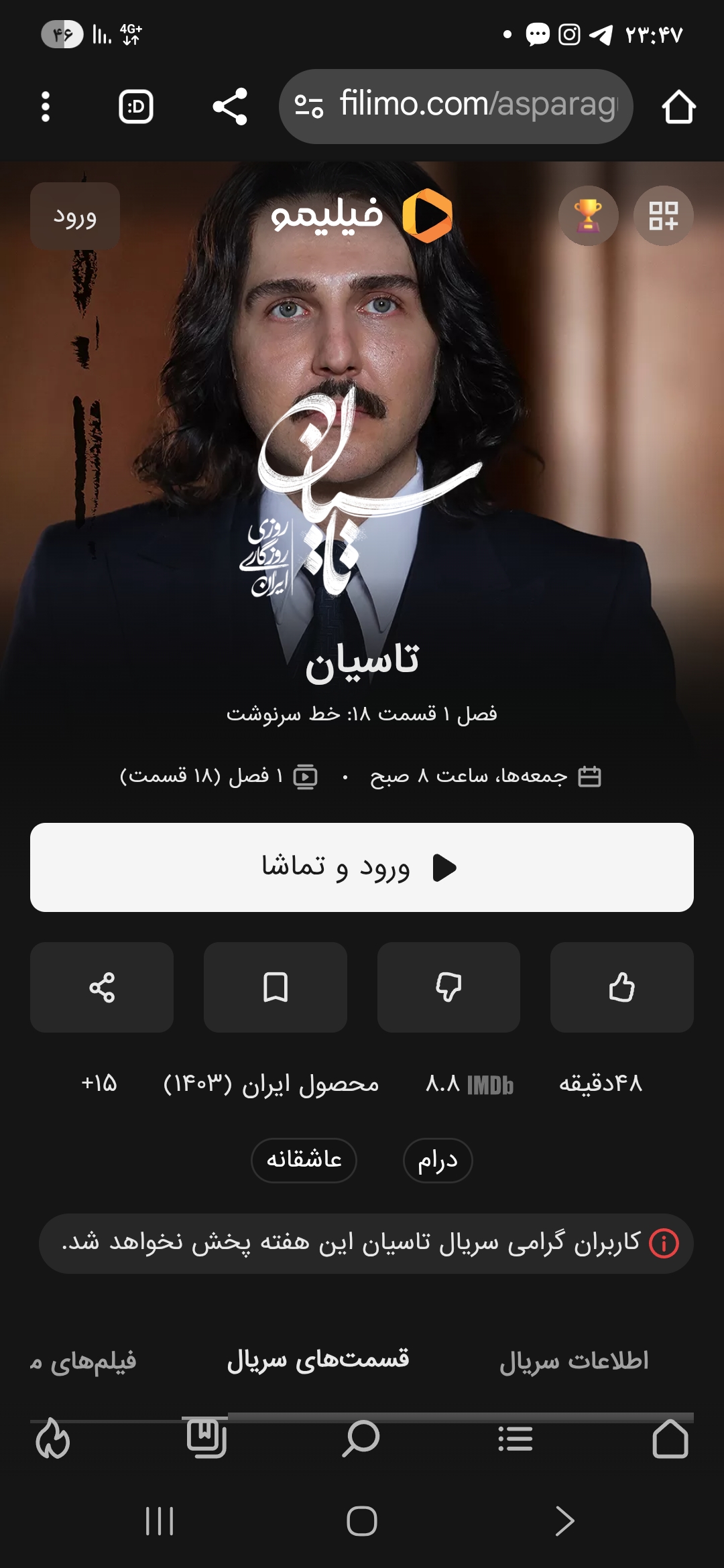Tap ورود و تماشا to watch
724x1568 pixels.
362,867
